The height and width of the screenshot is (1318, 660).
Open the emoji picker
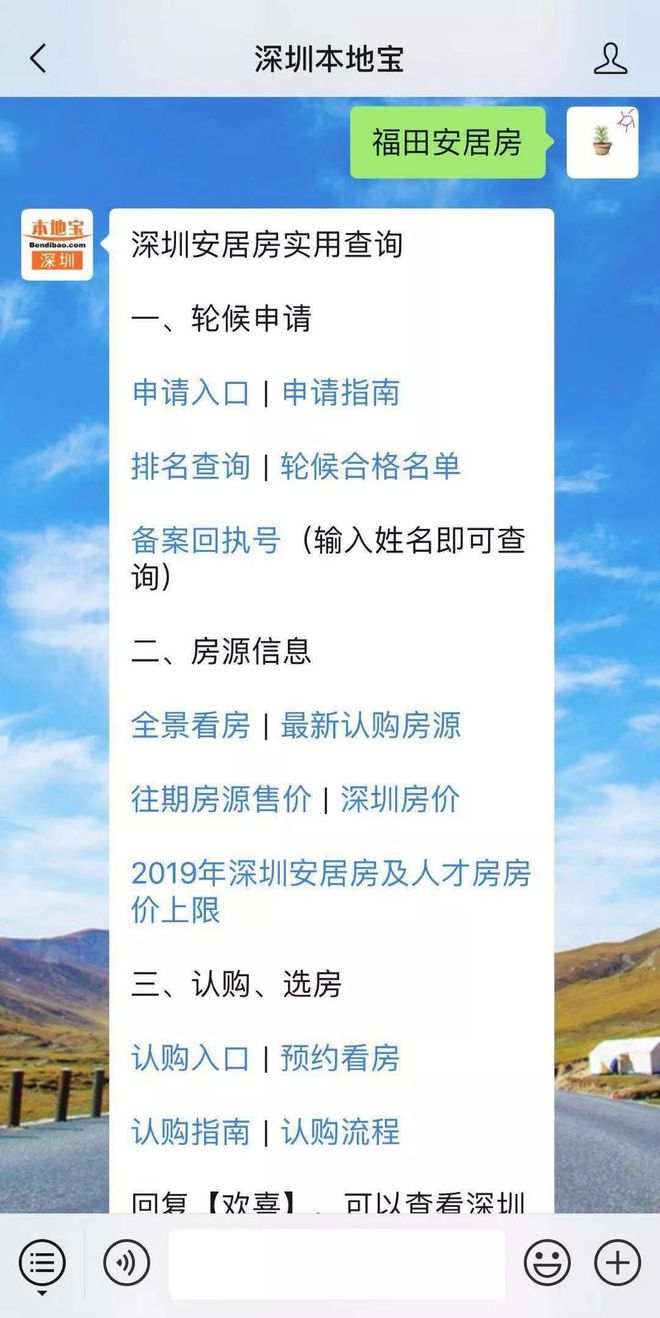tap(547, 1263)
